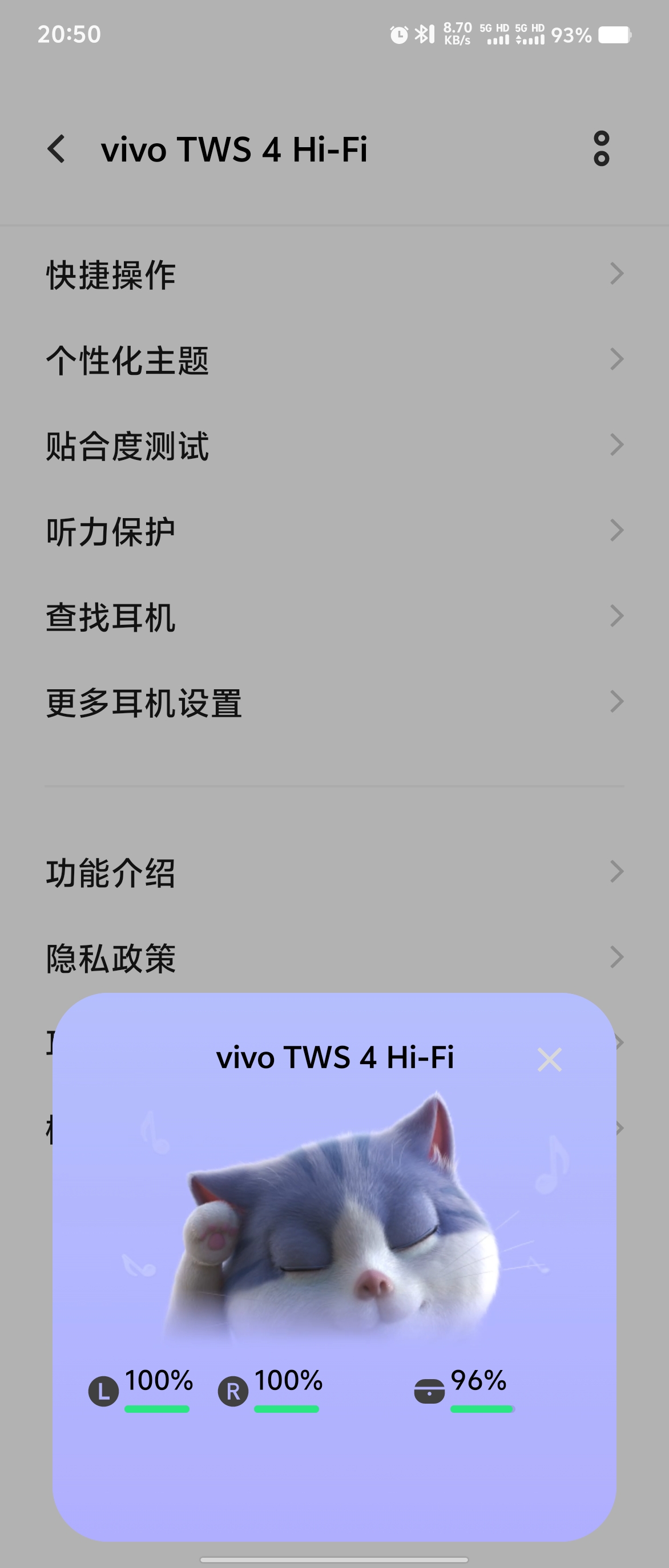This screenshot has width=669, height=1568.
Task: Open 隐私政策
Action: (334, 957)
